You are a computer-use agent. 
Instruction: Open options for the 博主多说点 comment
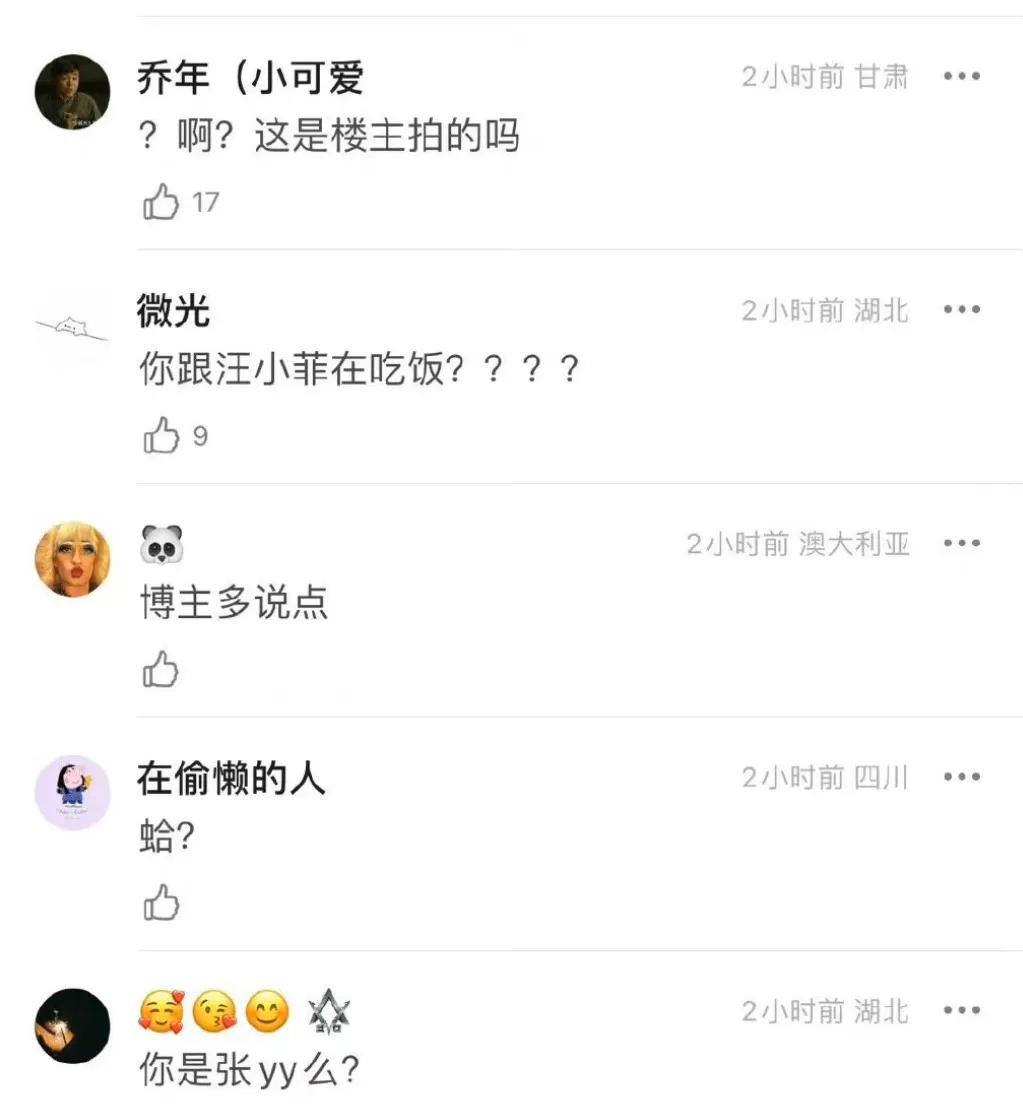[x=961, y=544]
